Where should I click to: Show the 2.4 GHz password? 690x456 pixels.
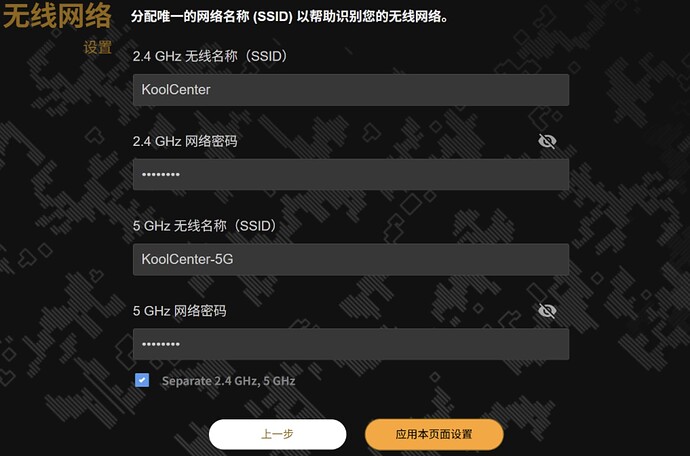(547, 141)
